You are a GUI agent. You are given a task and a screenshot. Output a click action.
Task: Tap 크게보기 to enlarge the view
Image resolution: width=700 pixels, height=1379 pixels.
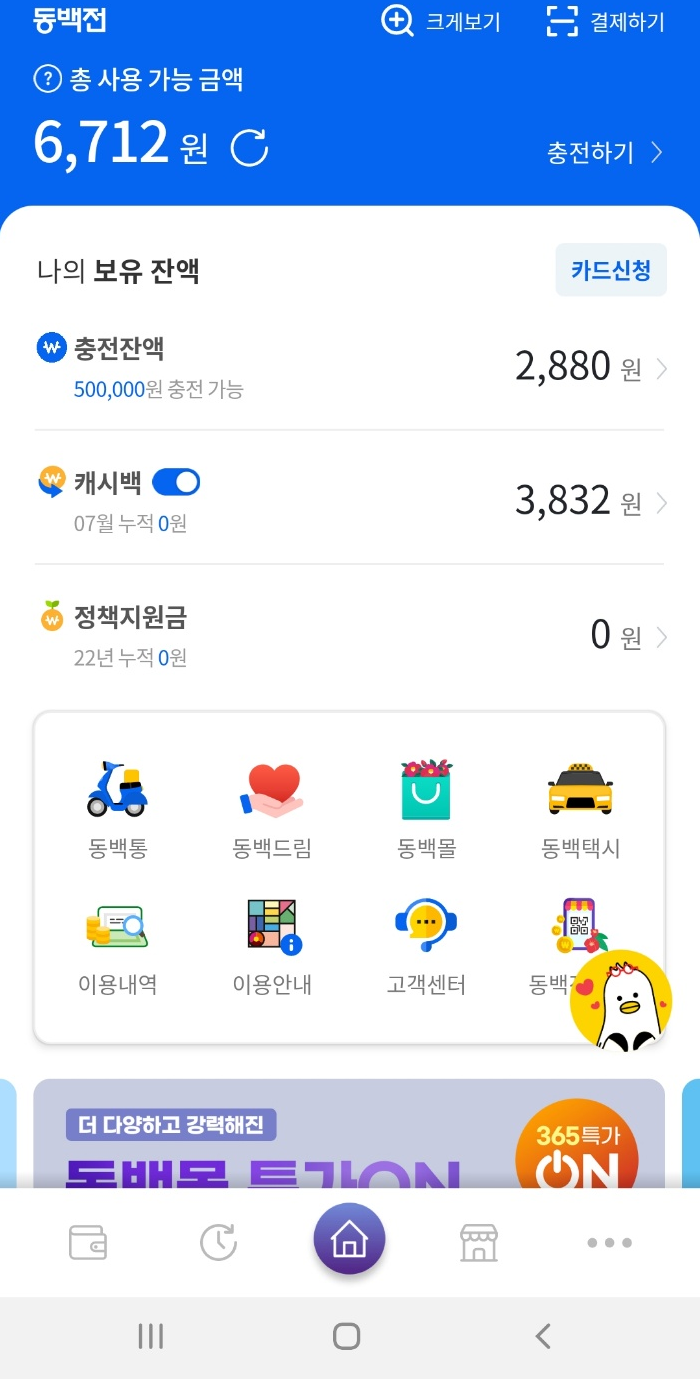tap(441, 22)
